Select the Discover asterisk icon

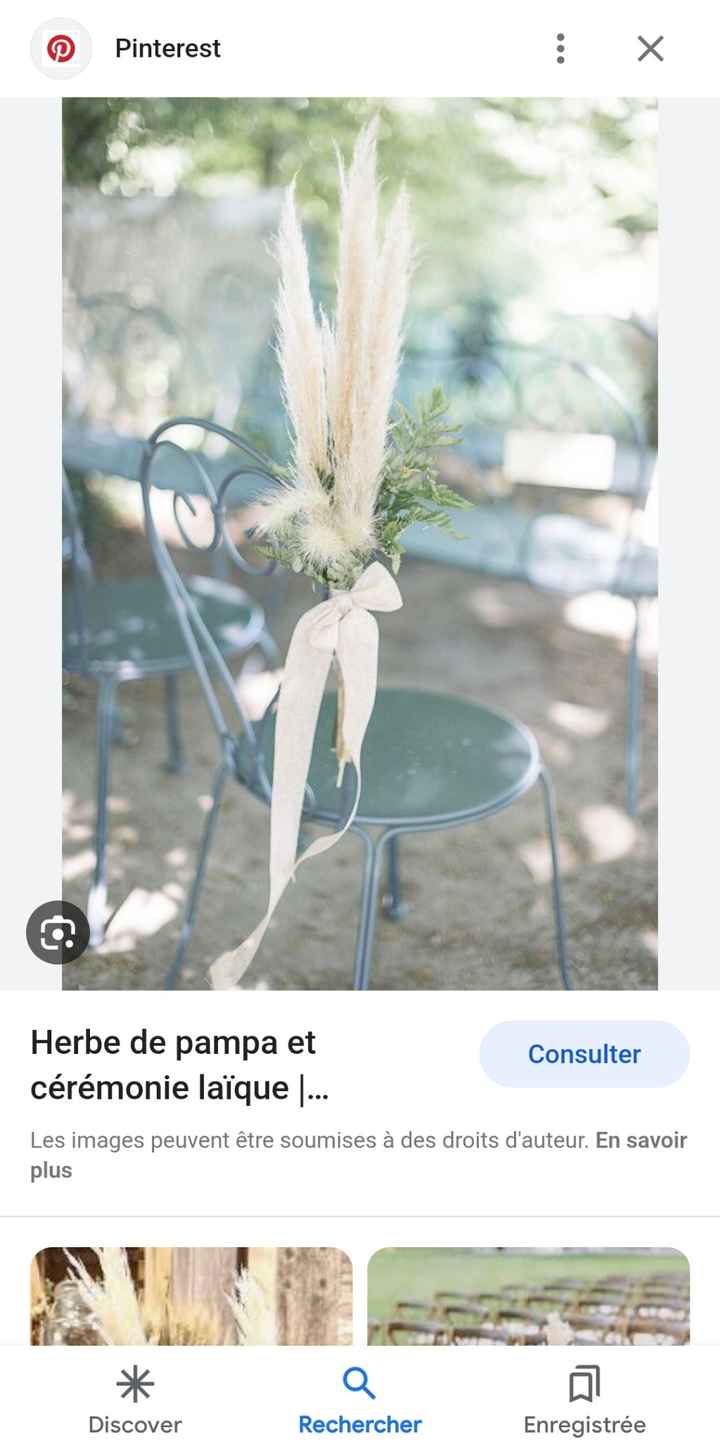click(x=134, y=1385)
